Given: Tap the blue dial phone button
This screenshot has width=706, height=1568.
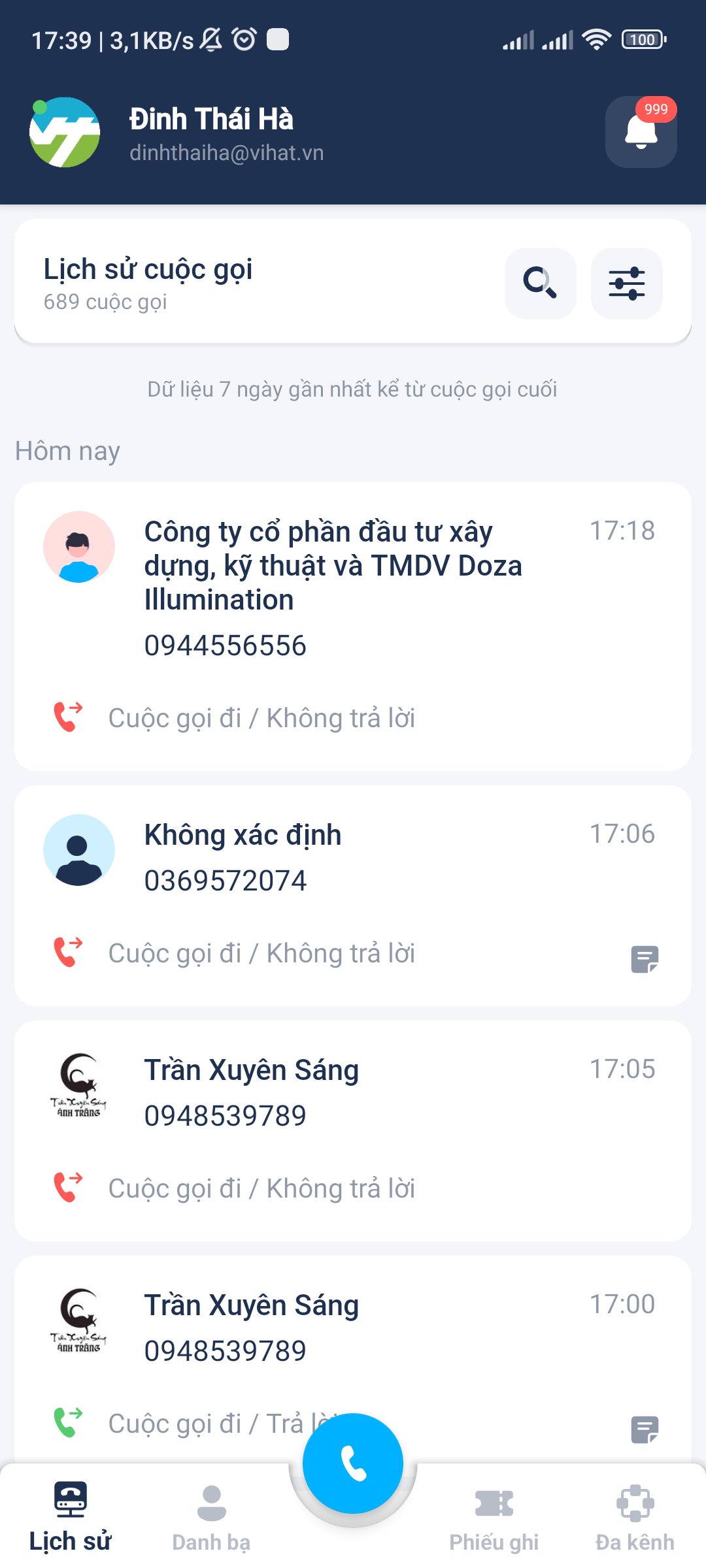Looking at the screenshot, I should coord(353,1463).
